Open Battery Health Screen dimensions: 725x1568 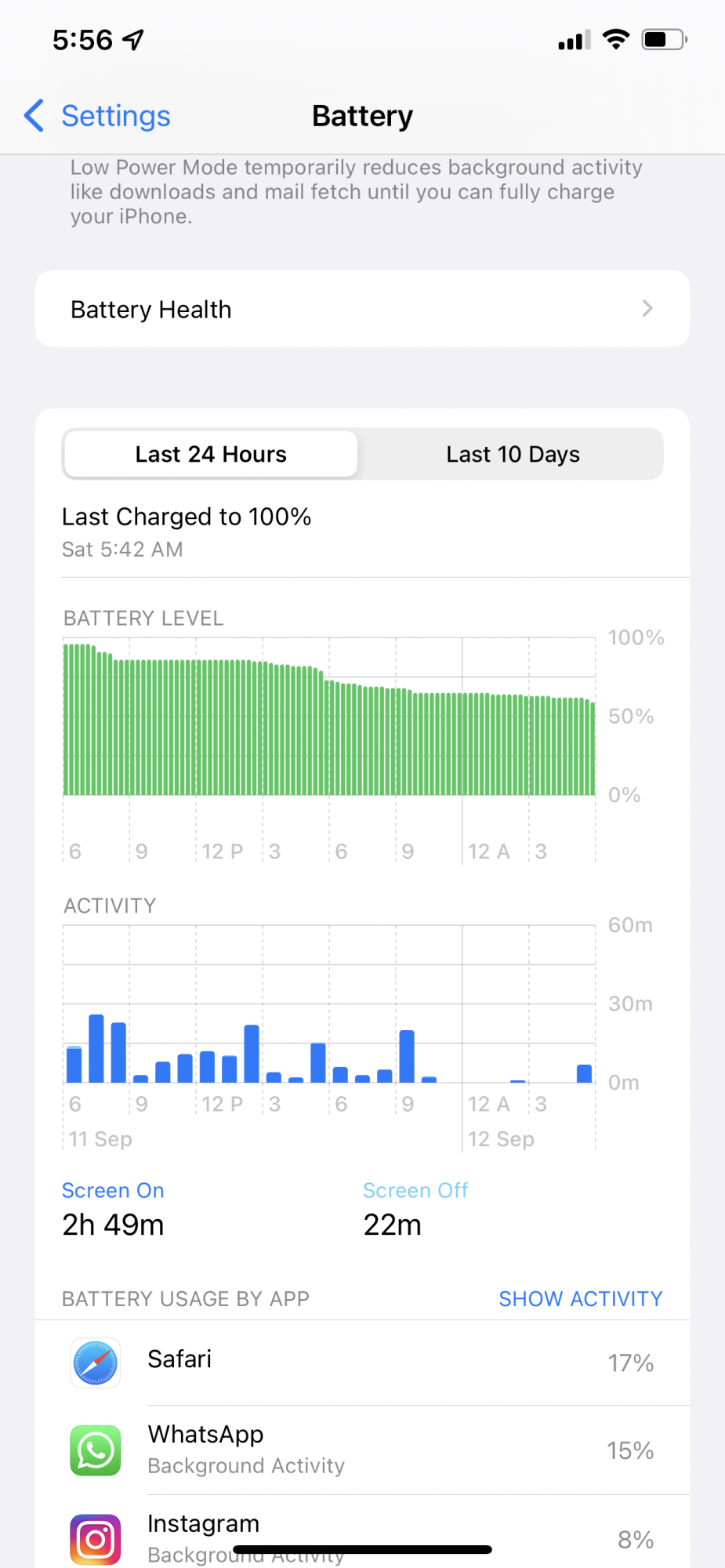click(362, 309)
